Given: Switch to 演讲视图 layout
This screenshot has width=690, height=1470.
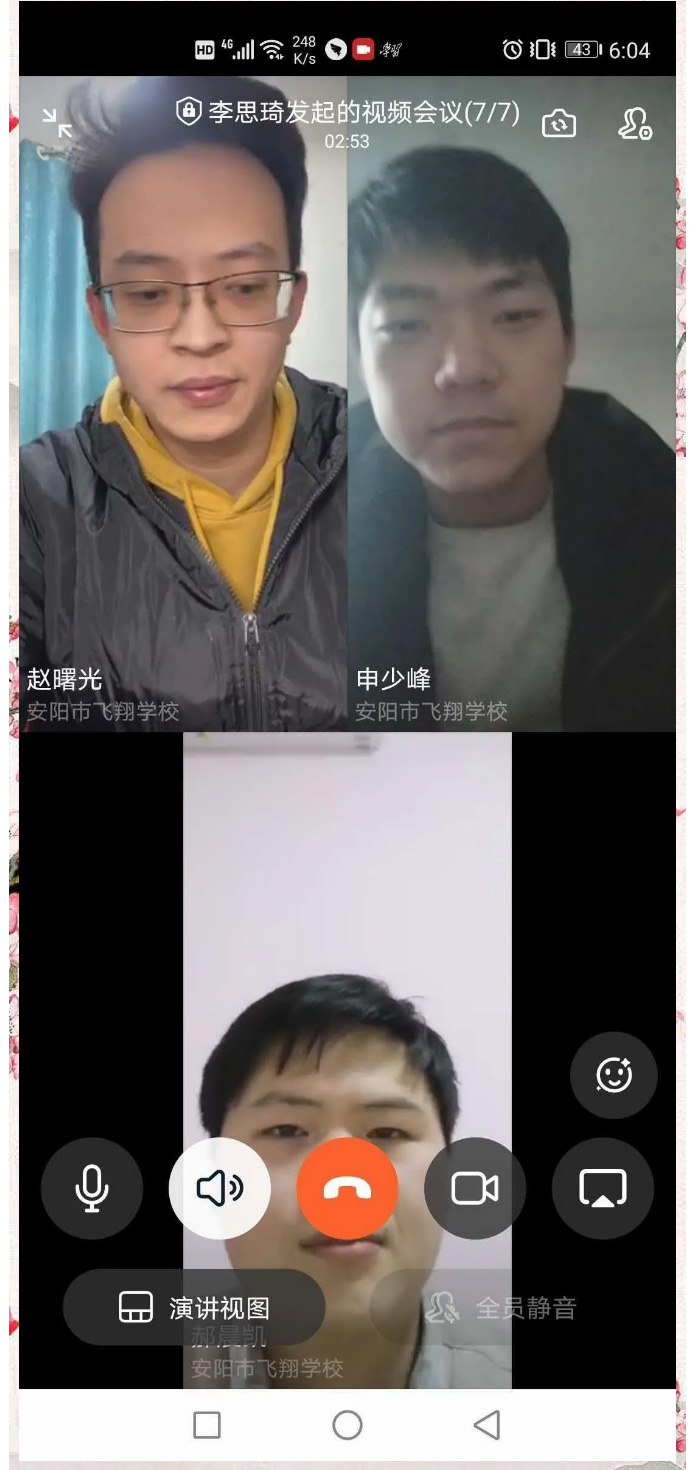Looking at the screenshot, I should click(194, 1307).
